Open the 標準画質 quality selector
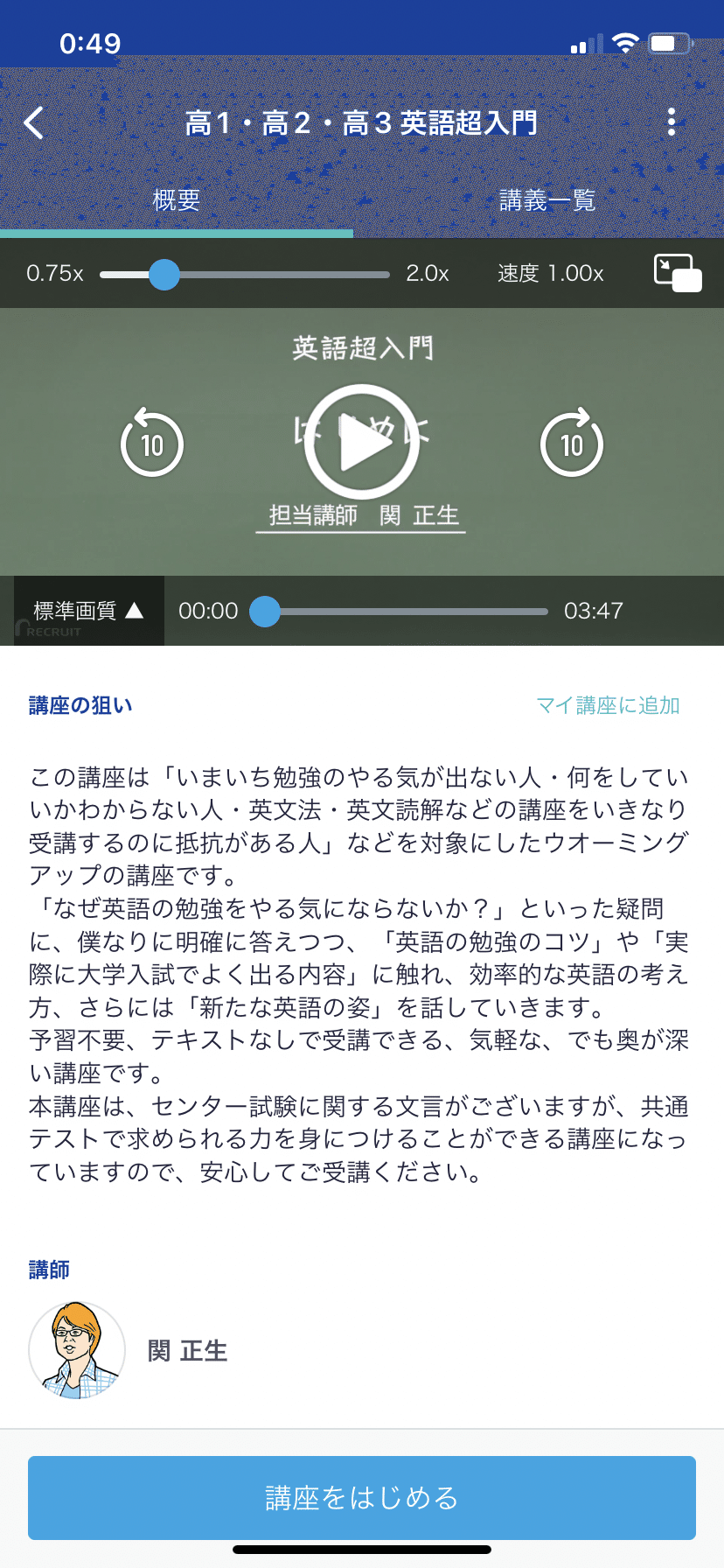 pos(88,611)
